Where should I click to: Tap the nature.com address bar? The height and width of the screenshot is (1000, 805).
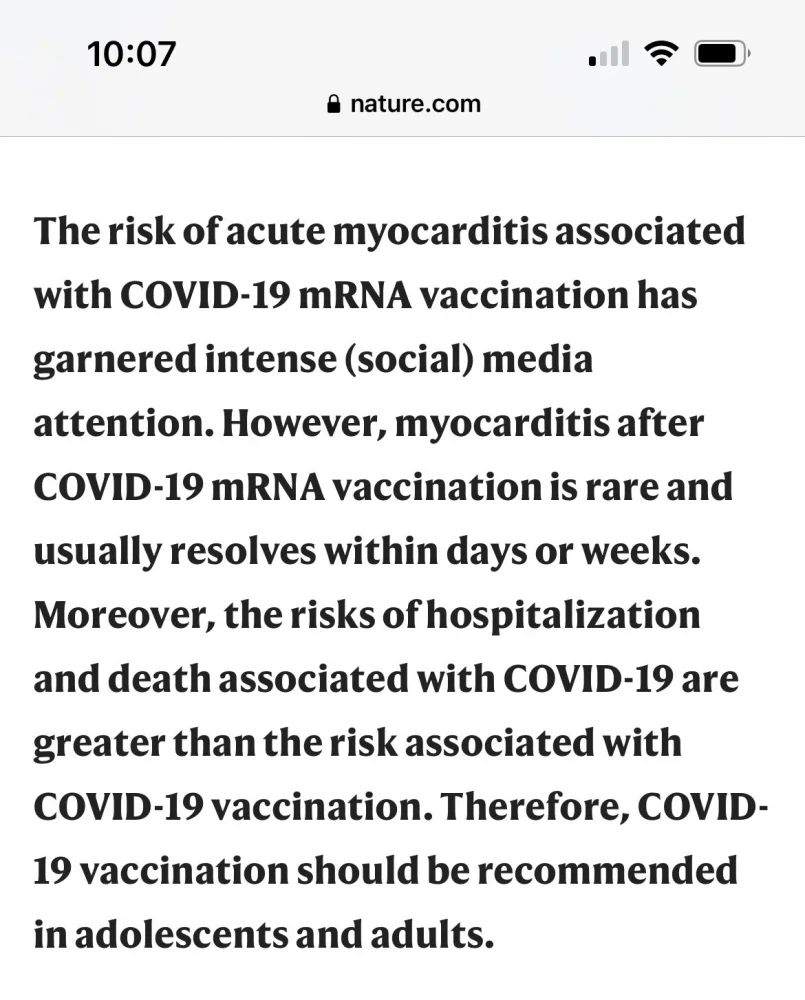click(404, 104)
